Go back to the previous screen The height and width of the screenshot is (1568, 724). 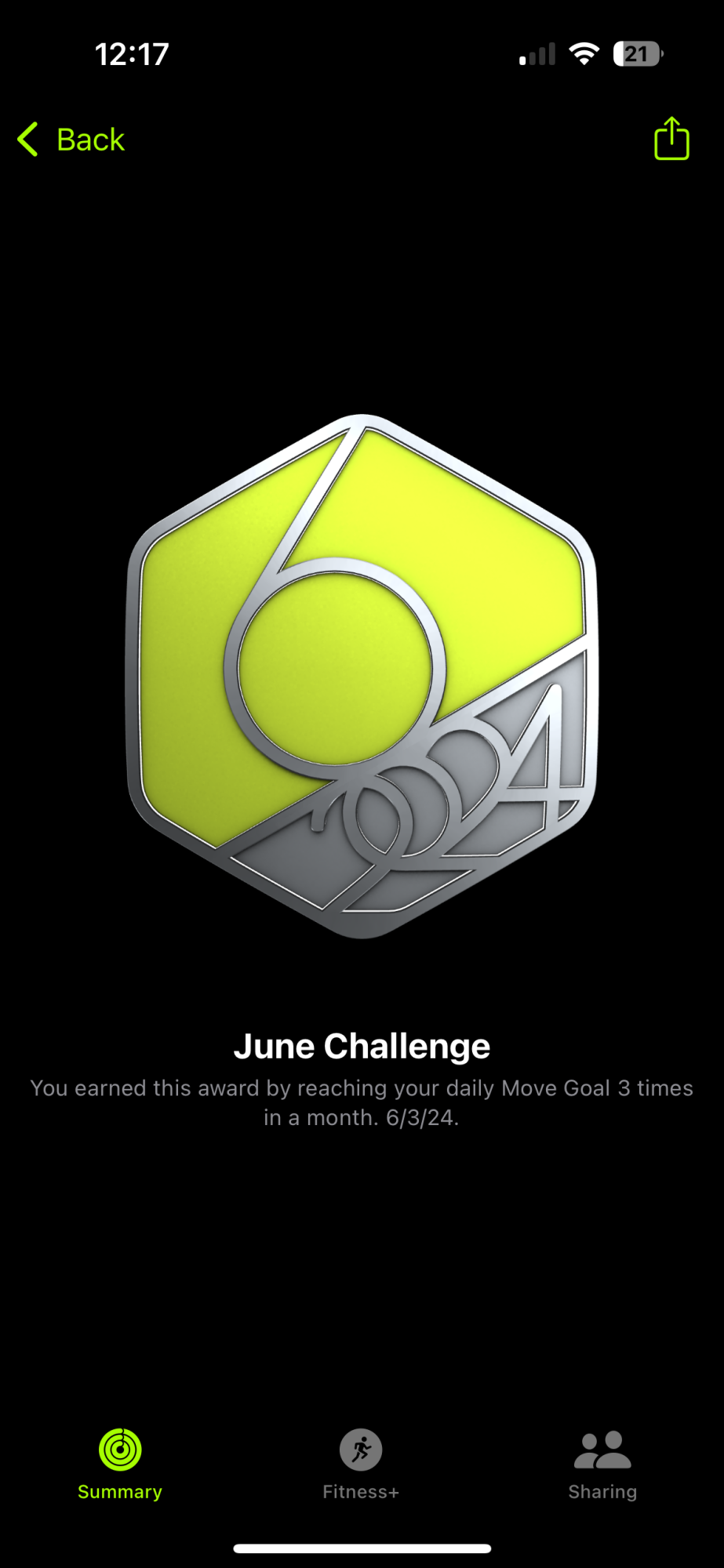click(71, 140)
